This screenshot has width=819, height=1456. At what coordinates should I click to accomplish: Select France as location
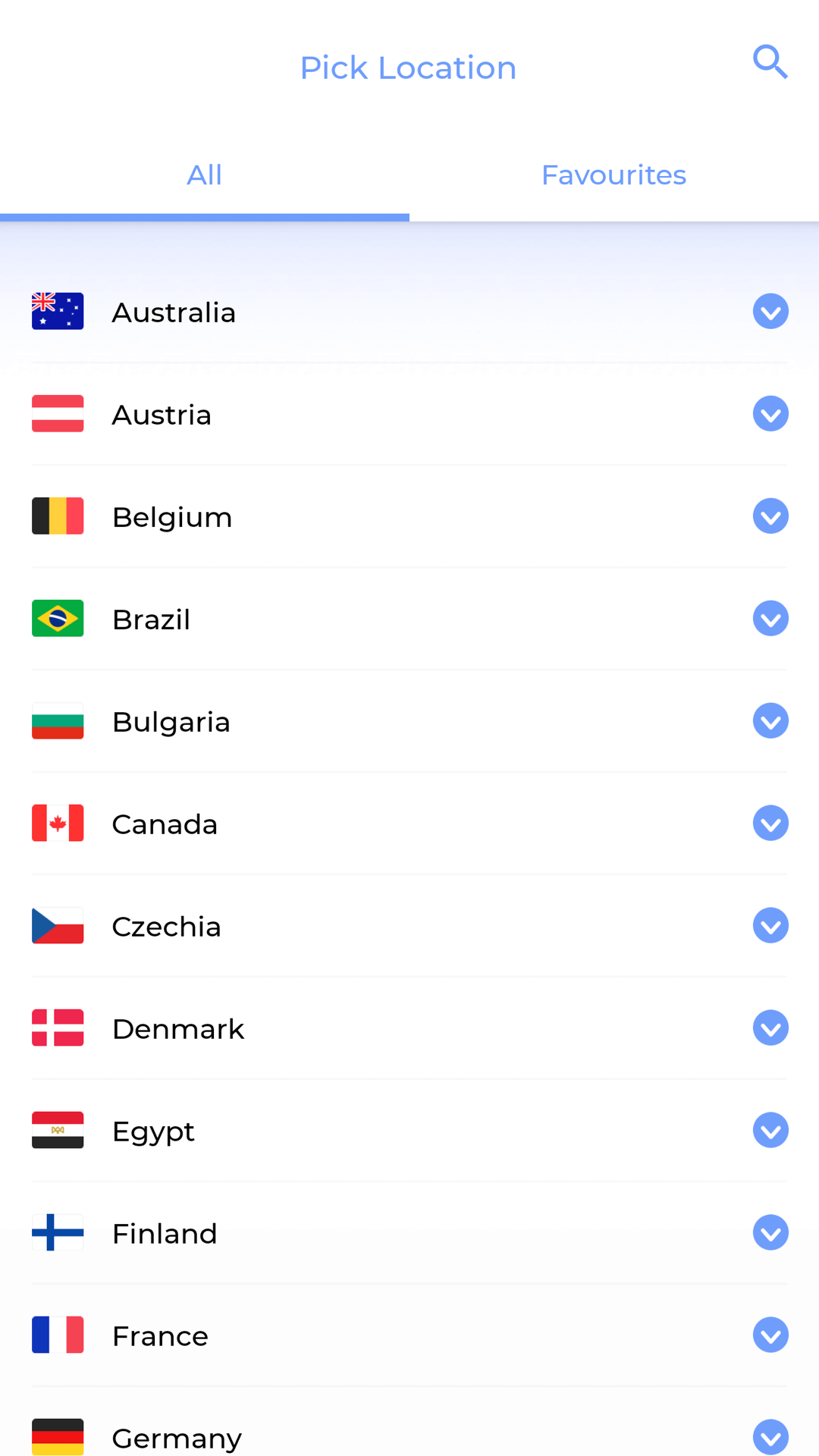pos(409,1335)
